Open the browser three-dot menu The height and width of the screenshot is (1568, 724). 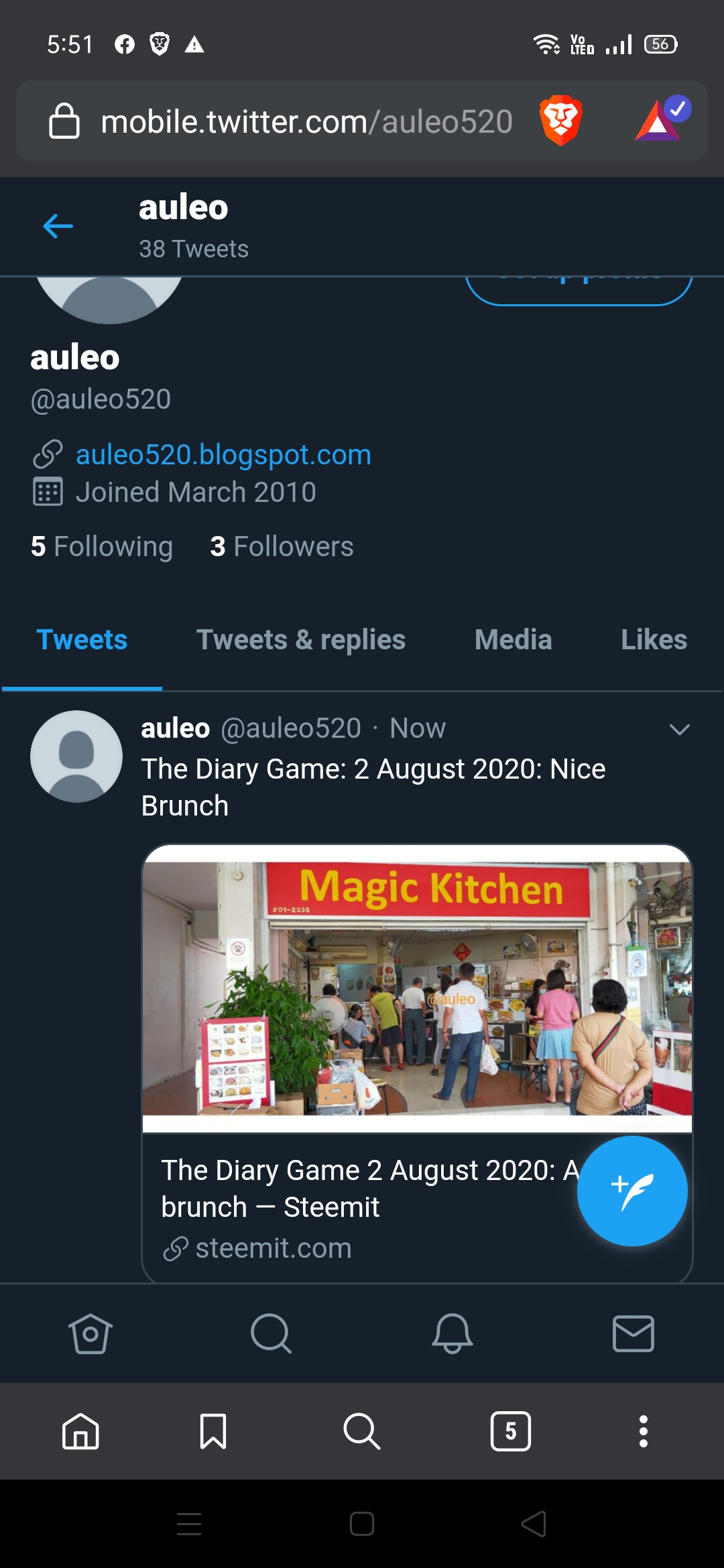(x=643, y=1431)
